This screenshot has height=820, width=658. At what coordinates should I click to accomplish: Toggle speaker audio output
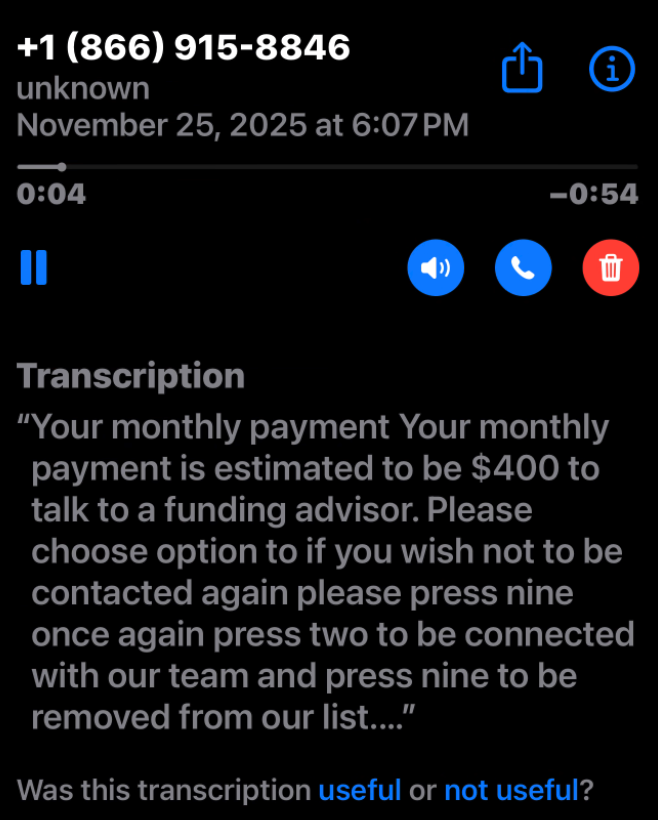[x=436, y=268]
